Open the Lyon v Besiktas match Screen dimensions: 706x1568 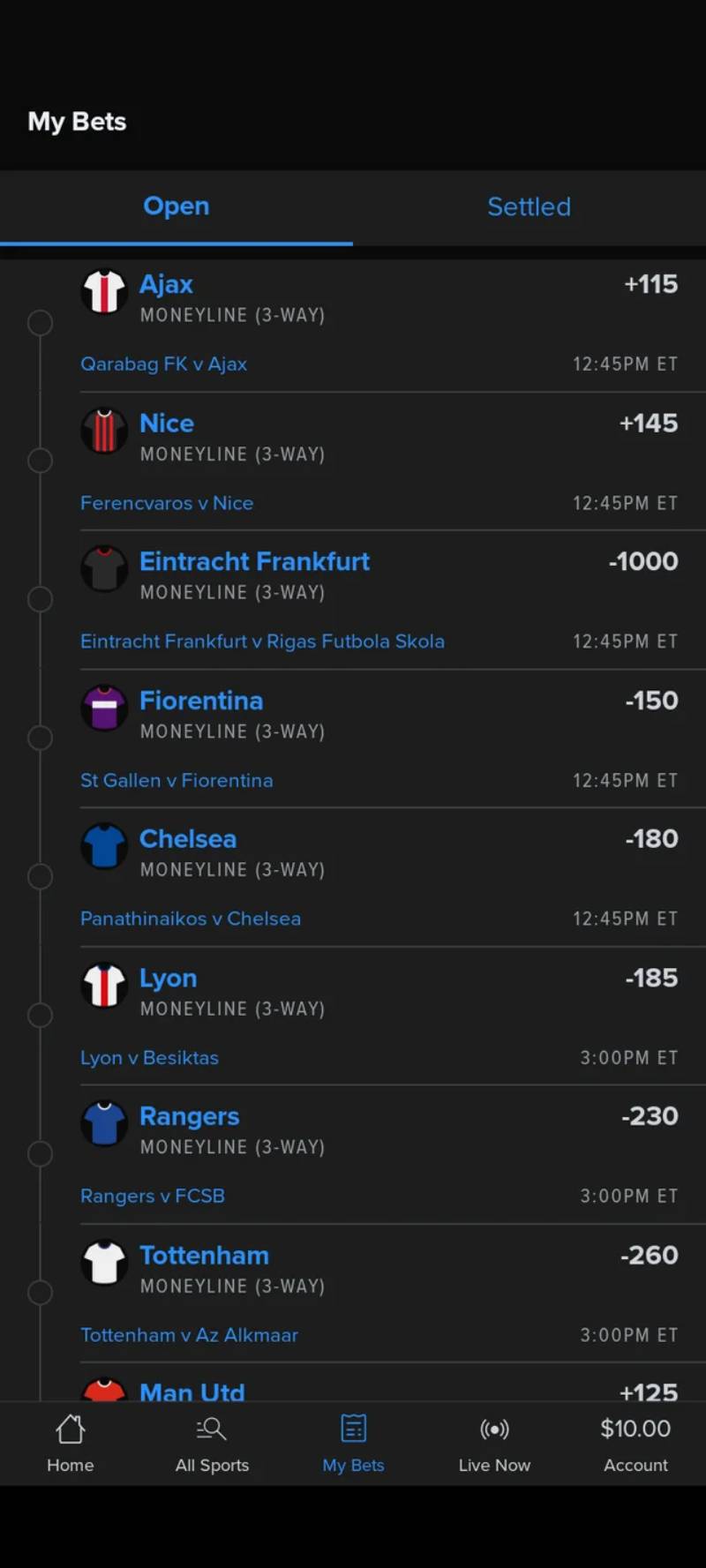coord(149,1058)
